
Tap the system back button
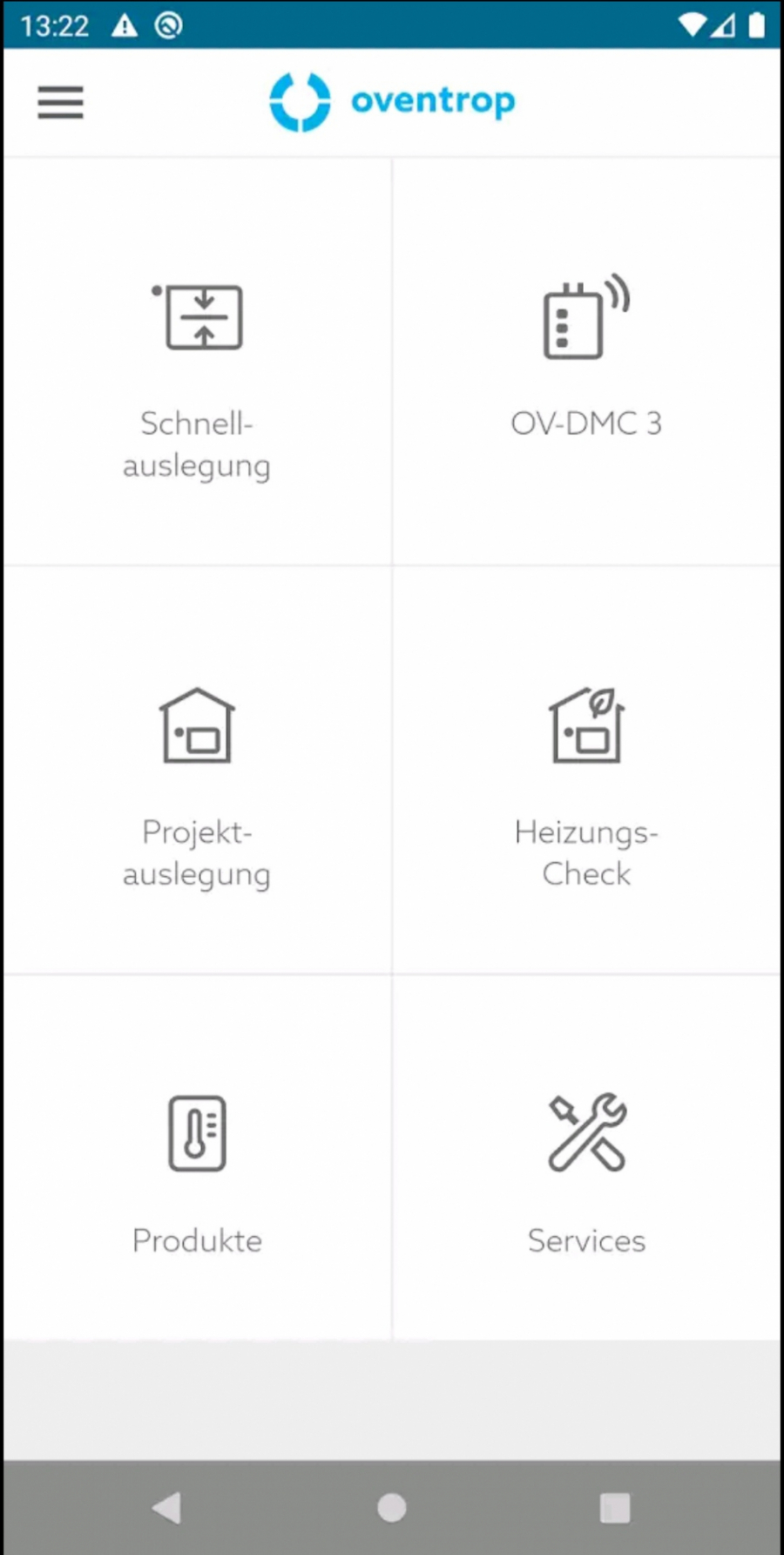pyautogui.click(x=166, y=1507)
